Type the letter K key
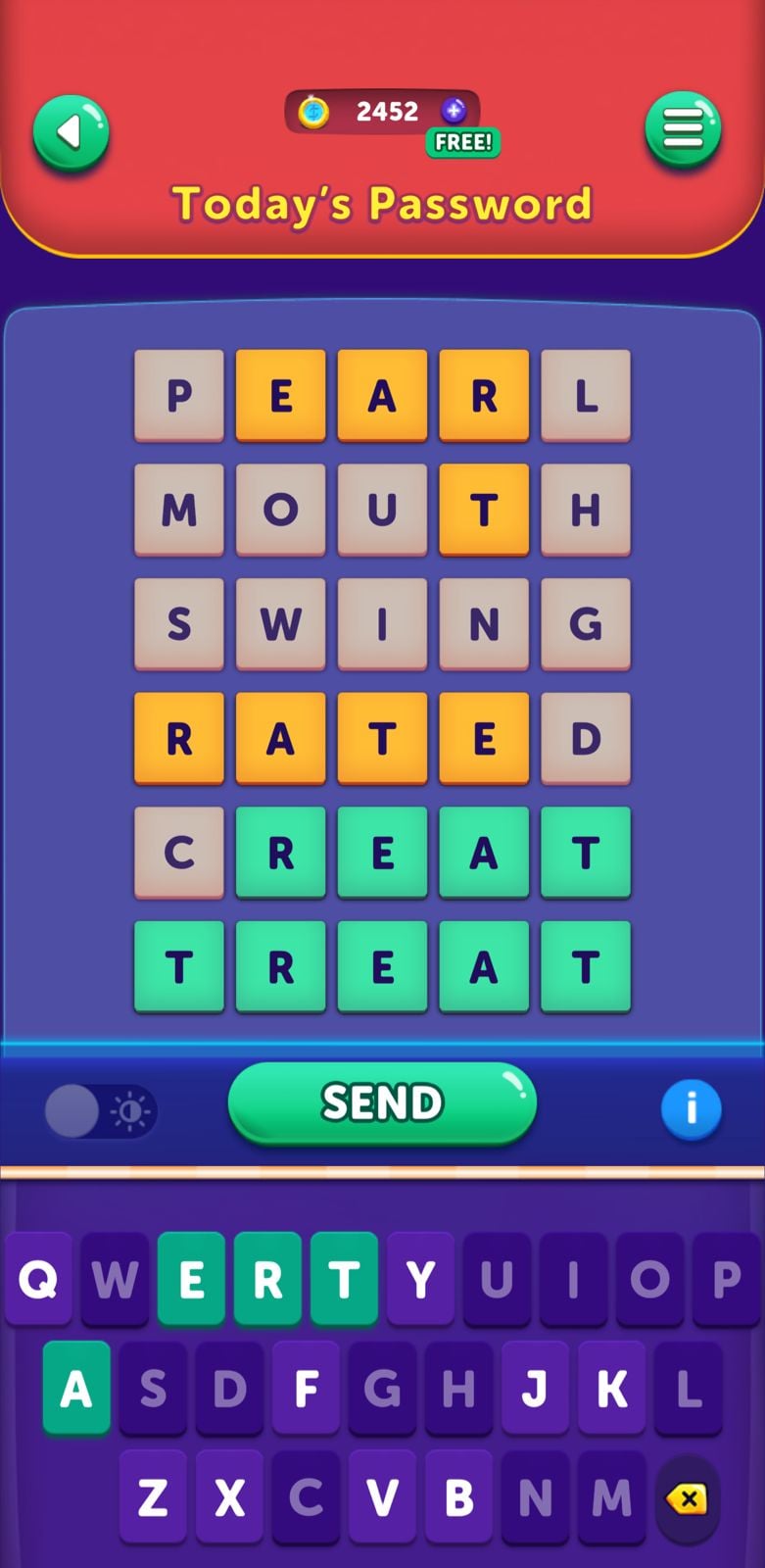The width and height of the screenshot is (765, 1568). [x=611, y=1389]
